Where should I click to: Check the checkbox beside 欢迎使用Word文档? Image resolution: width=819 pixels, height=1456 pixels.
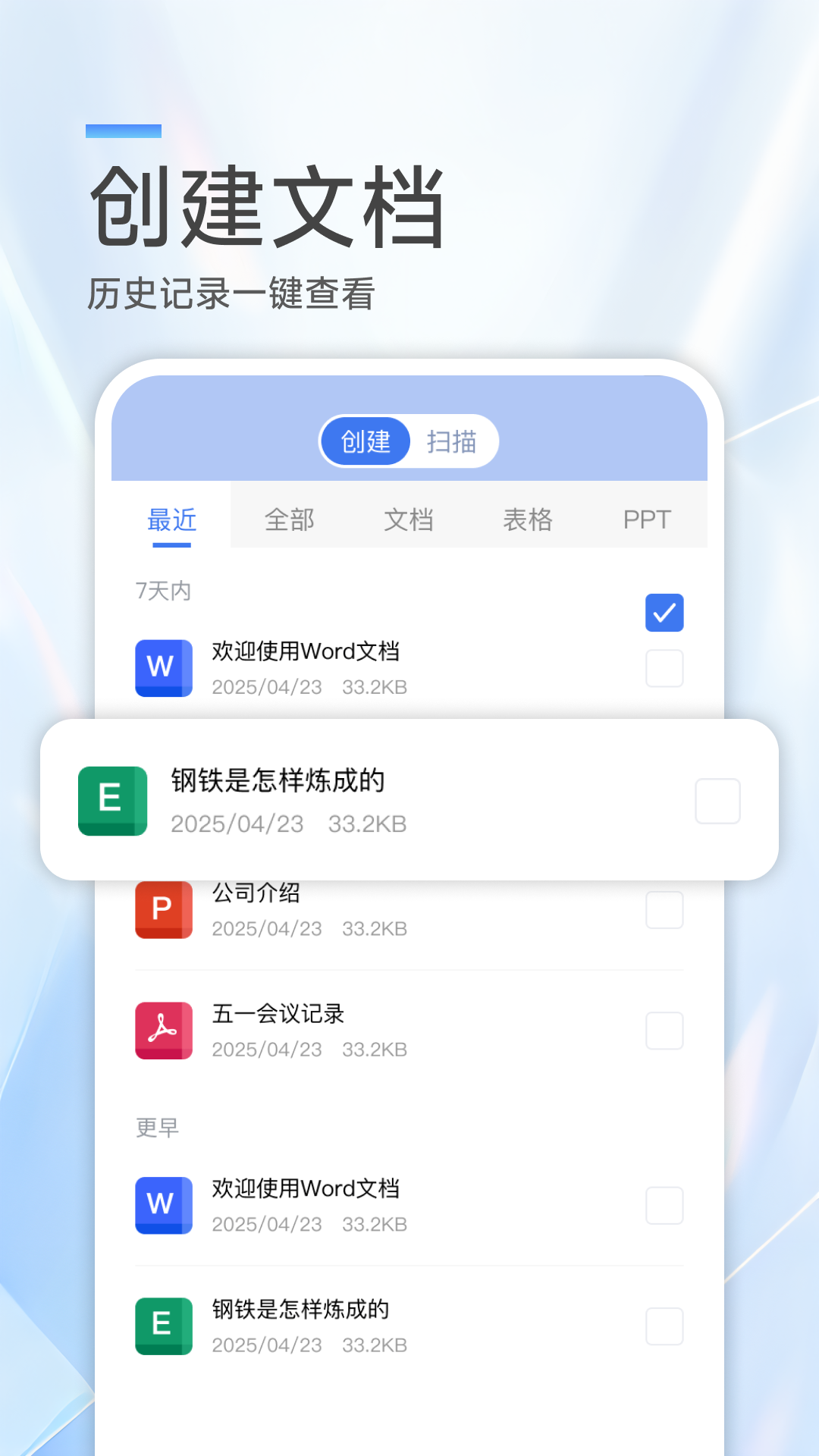pos(664,668)
